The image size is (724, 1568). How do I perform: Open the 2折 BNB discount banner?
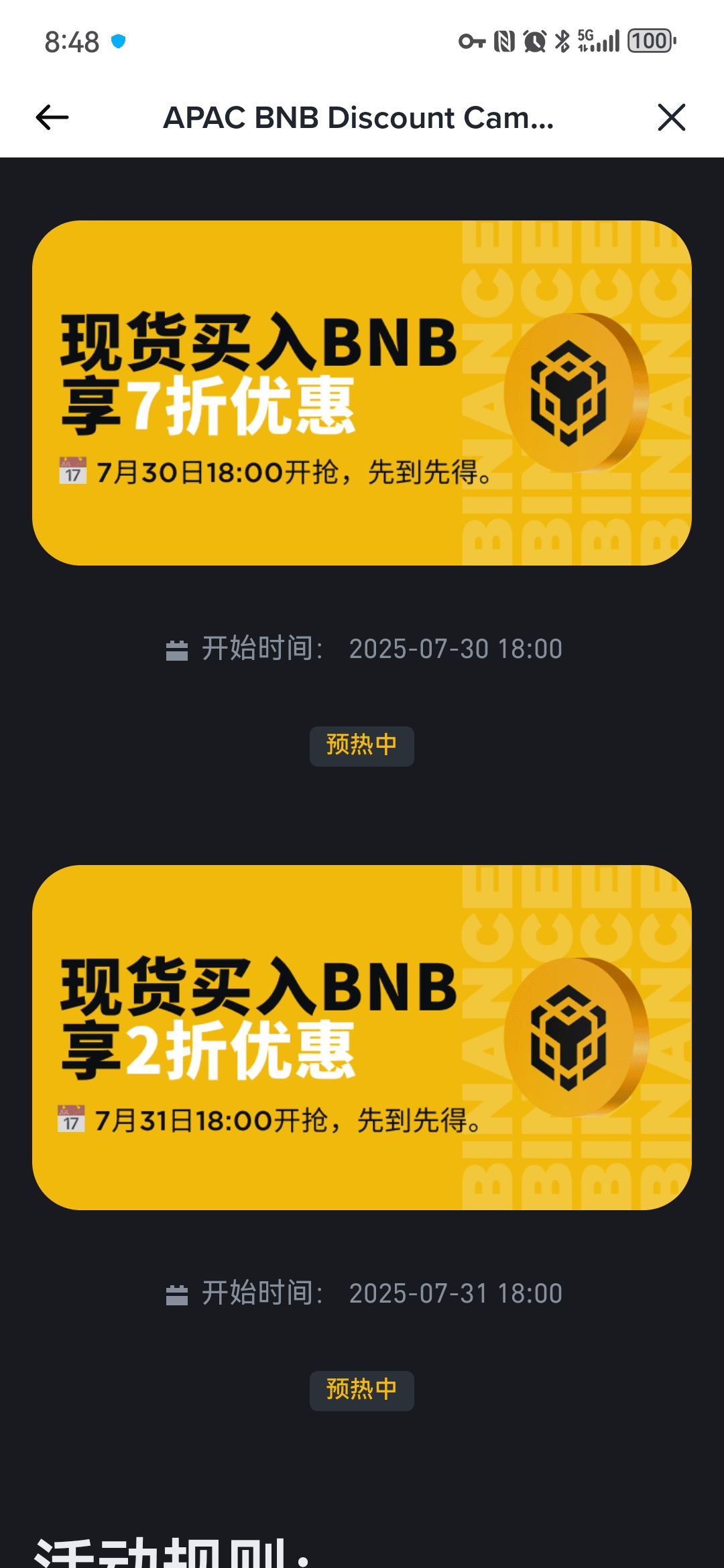click(362, 1037)
